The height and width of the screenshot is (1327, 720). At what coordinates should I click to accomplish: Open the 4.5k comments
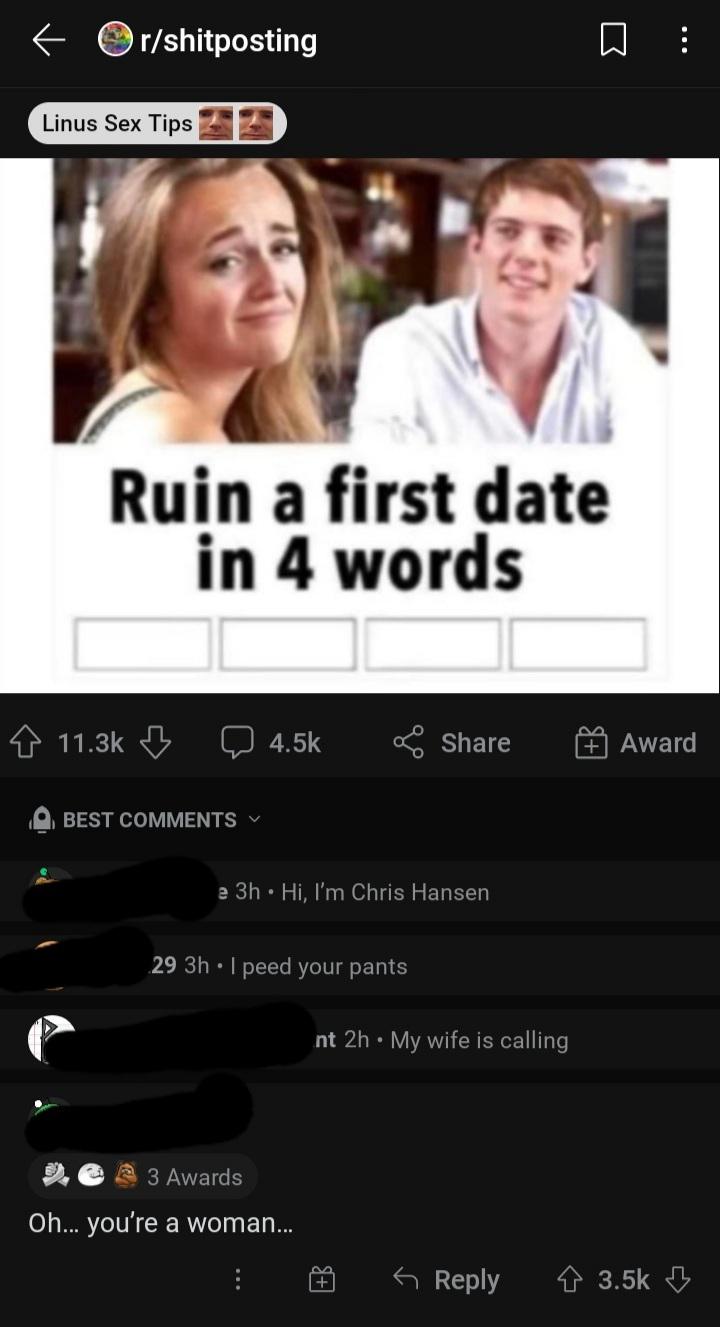[271, 742]
